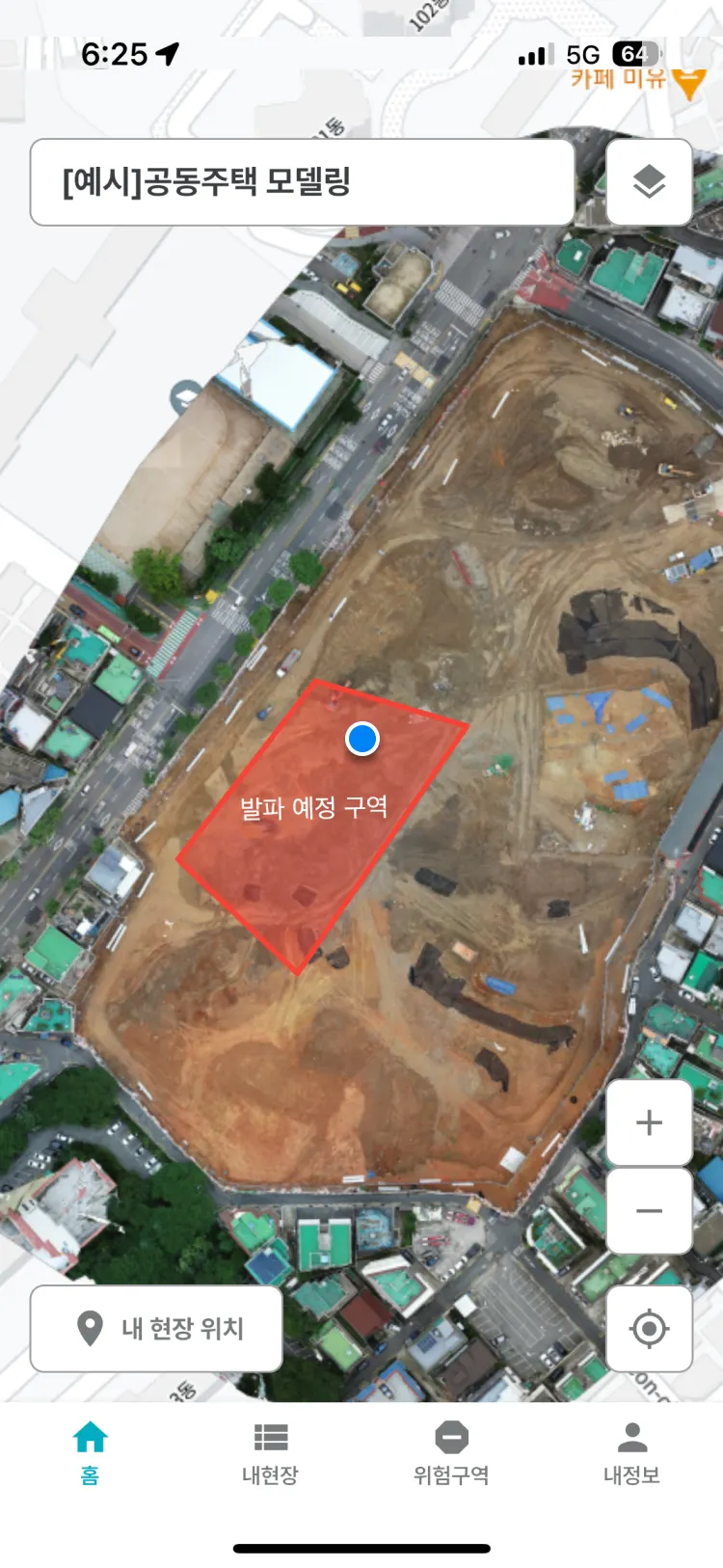Tap the [예시]공동주택 모델링 site selector
723x1568 pixels.
point(303,182)
